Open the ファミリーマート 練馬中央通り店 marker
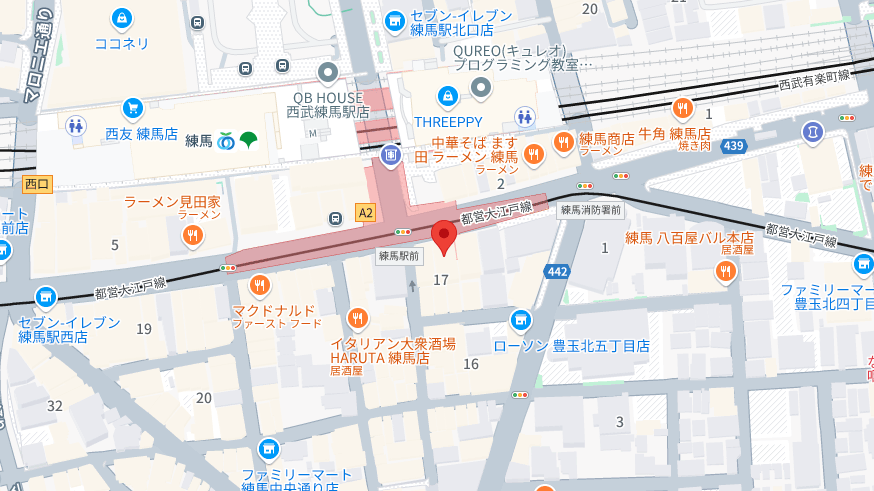The width and height of the screenshot is (874, 491). [x=267, y=450]
